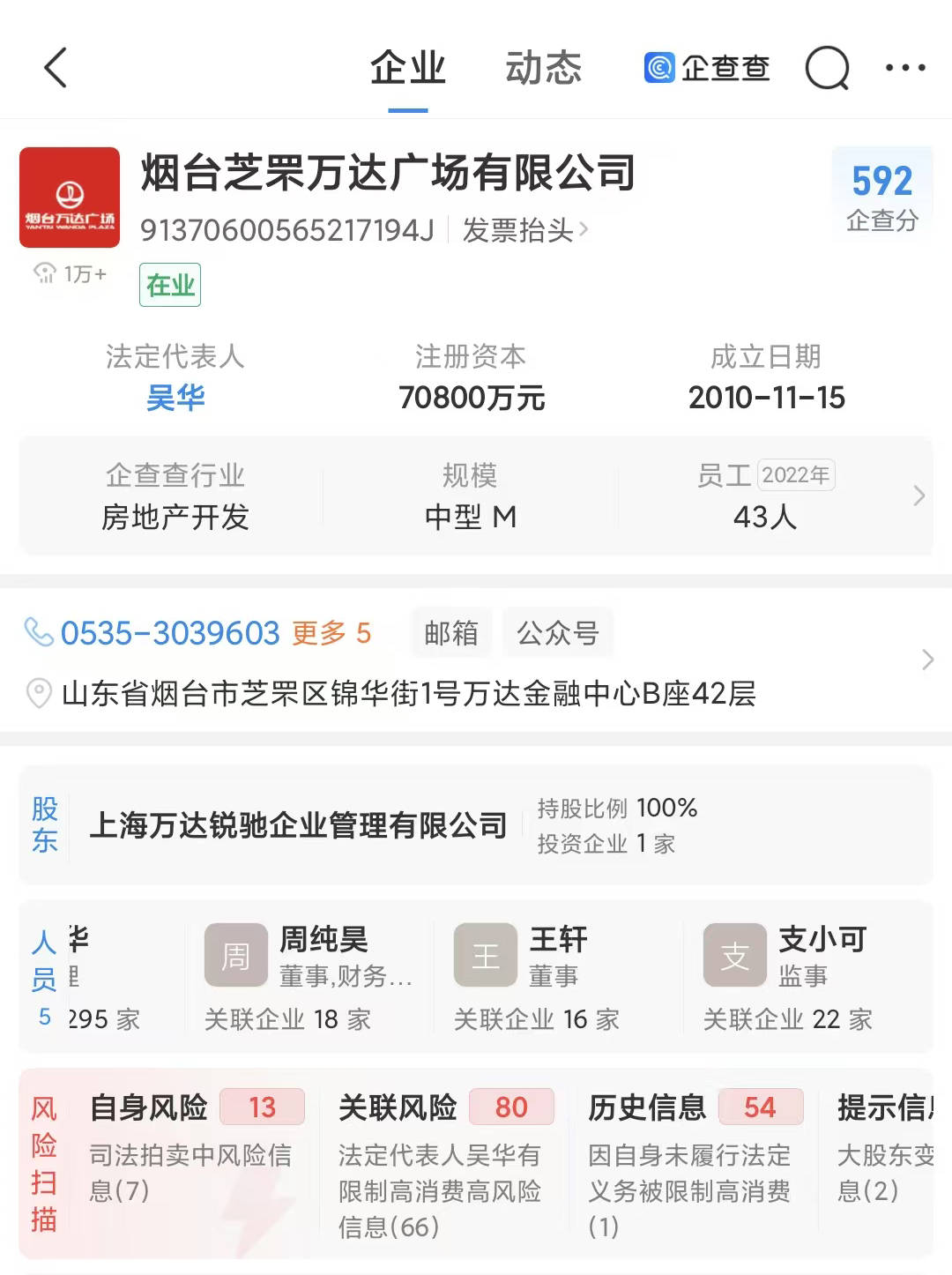Image resolution: width=952 pixels, height=1275 pixels.
Task: View personnel card for 周纯昊
Action: tap(309, 976)
